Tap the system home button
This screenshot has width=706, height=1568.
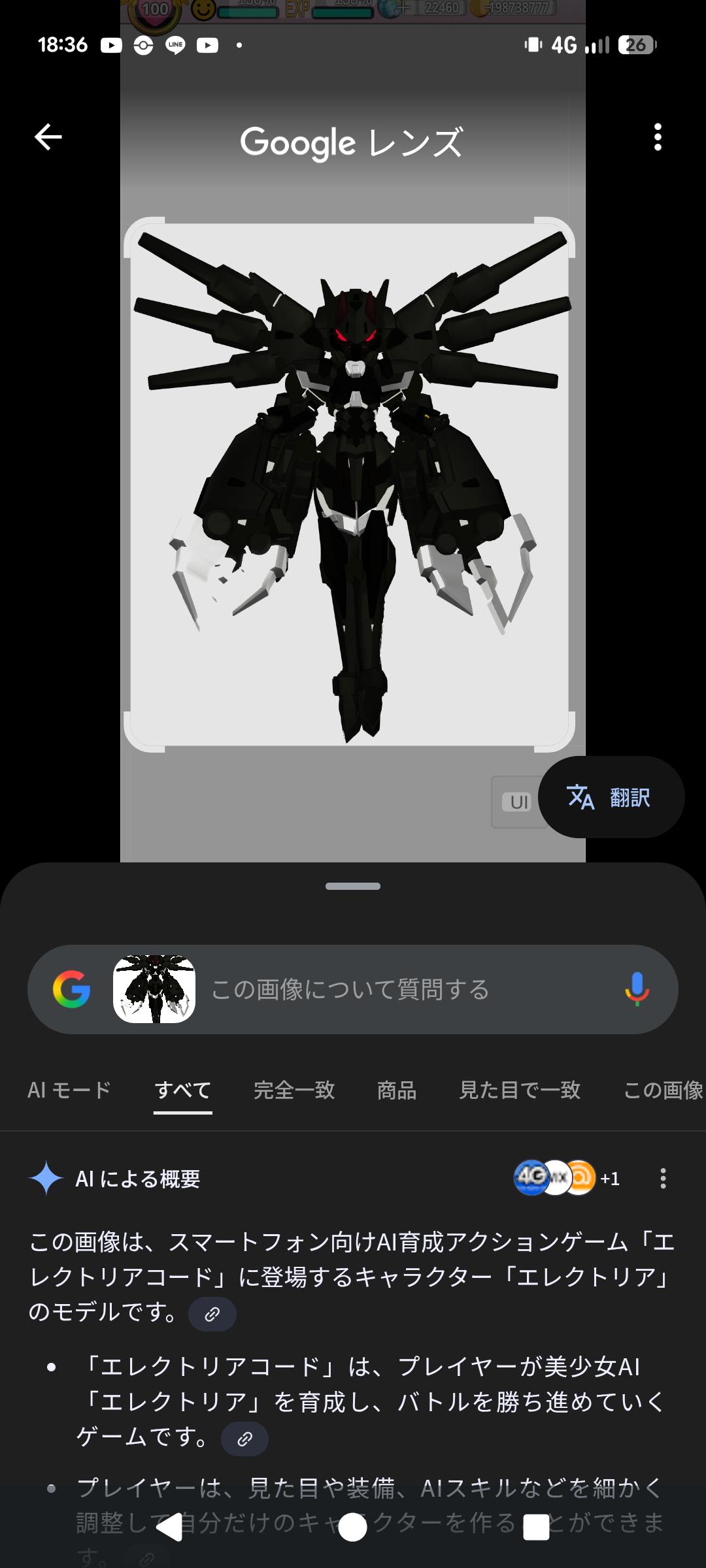[x=353, y=1527]
